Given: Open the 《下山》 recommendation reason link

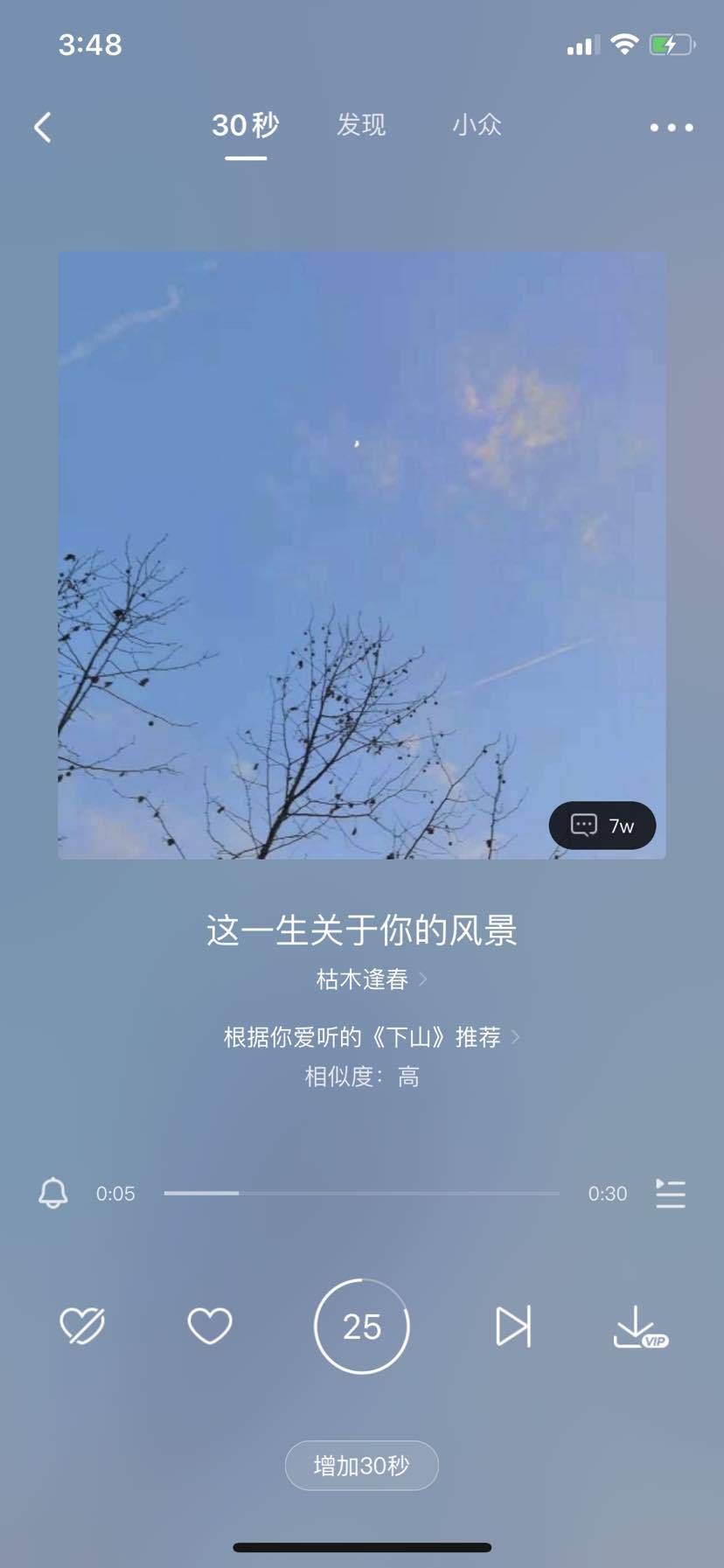Looking at the screenshot, I should pyautogui.click(x=369, y=1037).
